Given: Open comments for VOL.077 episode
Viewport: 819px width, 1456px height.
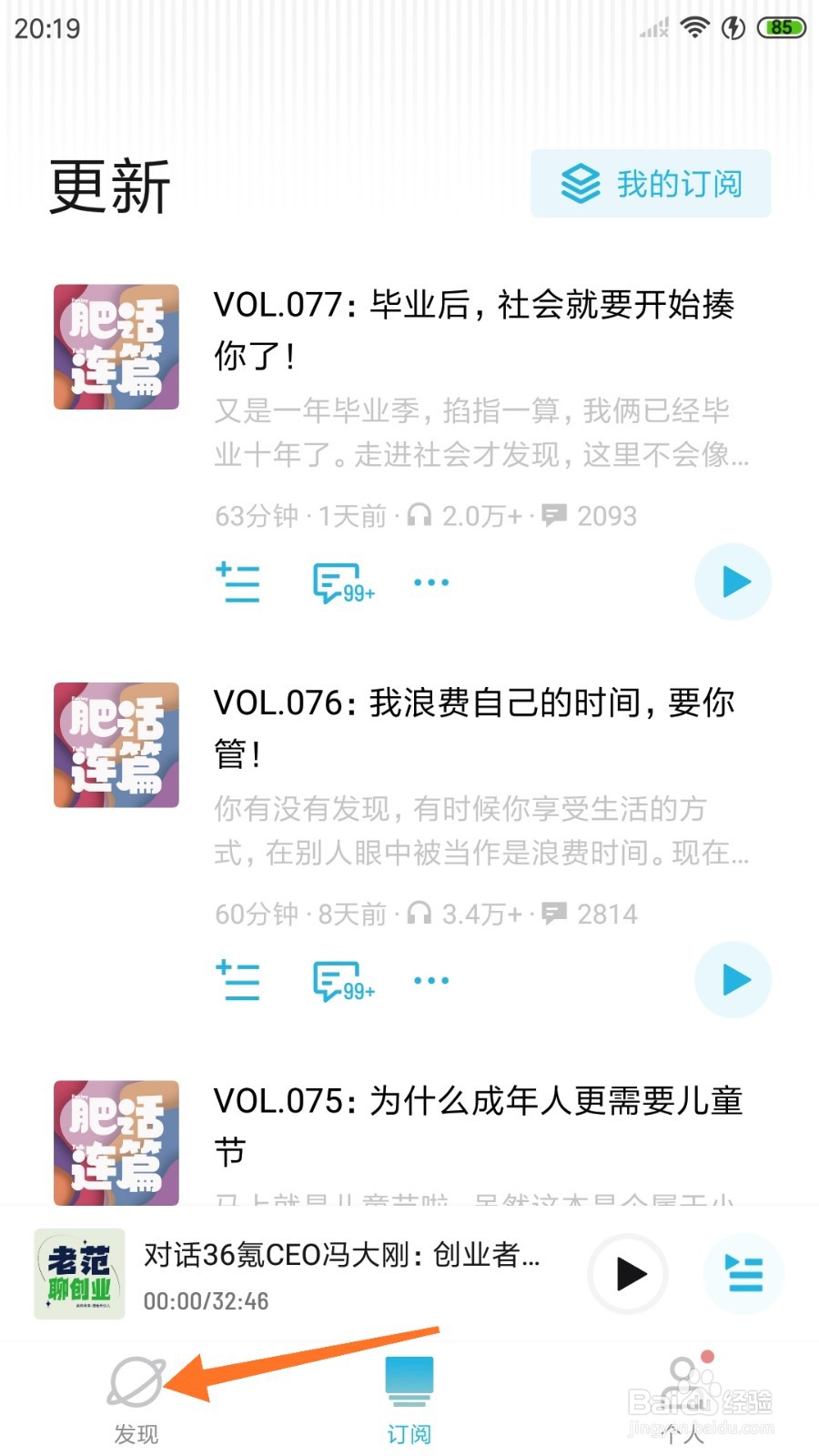Looking at the screenshot, I should [x=337, y=582].
